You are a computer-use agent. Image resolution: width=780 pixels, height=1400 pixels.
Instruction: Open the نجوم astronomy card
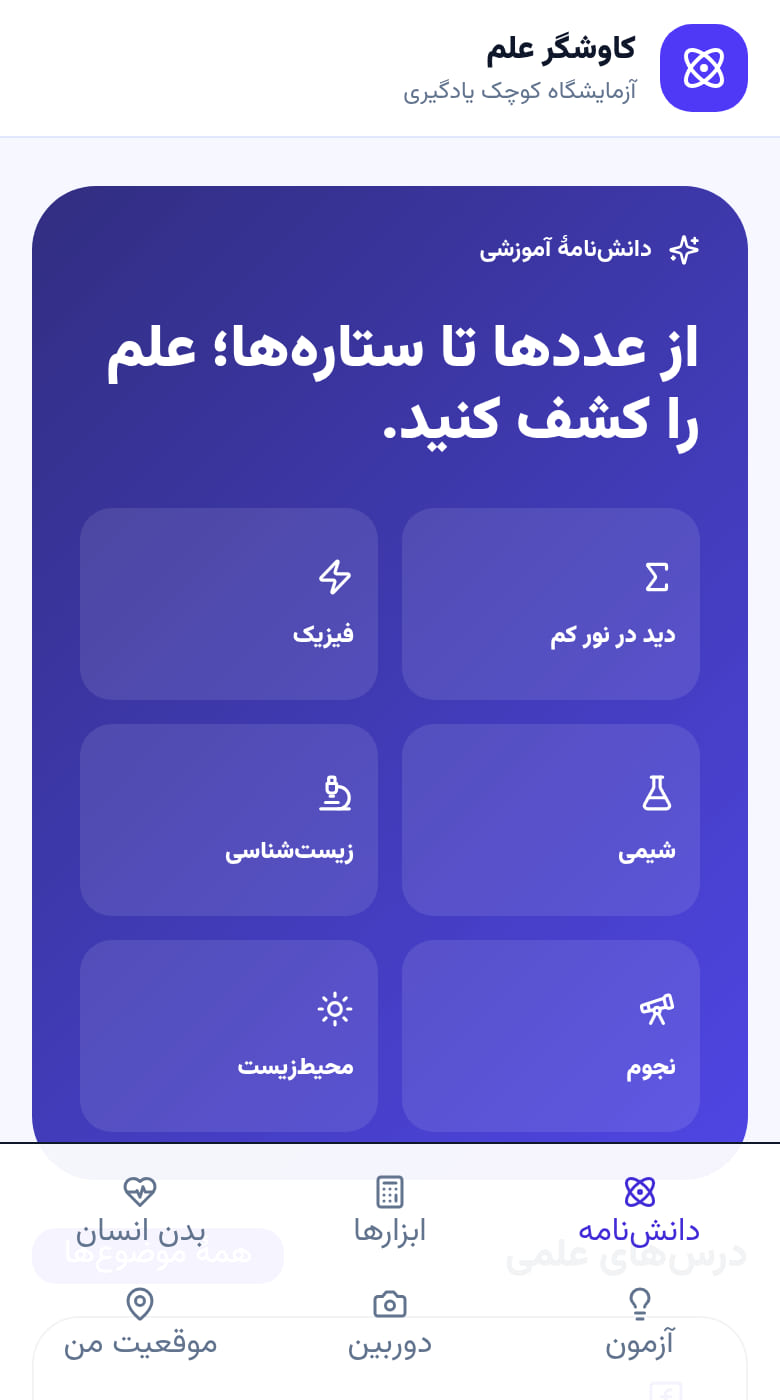tap(551, 1036)
